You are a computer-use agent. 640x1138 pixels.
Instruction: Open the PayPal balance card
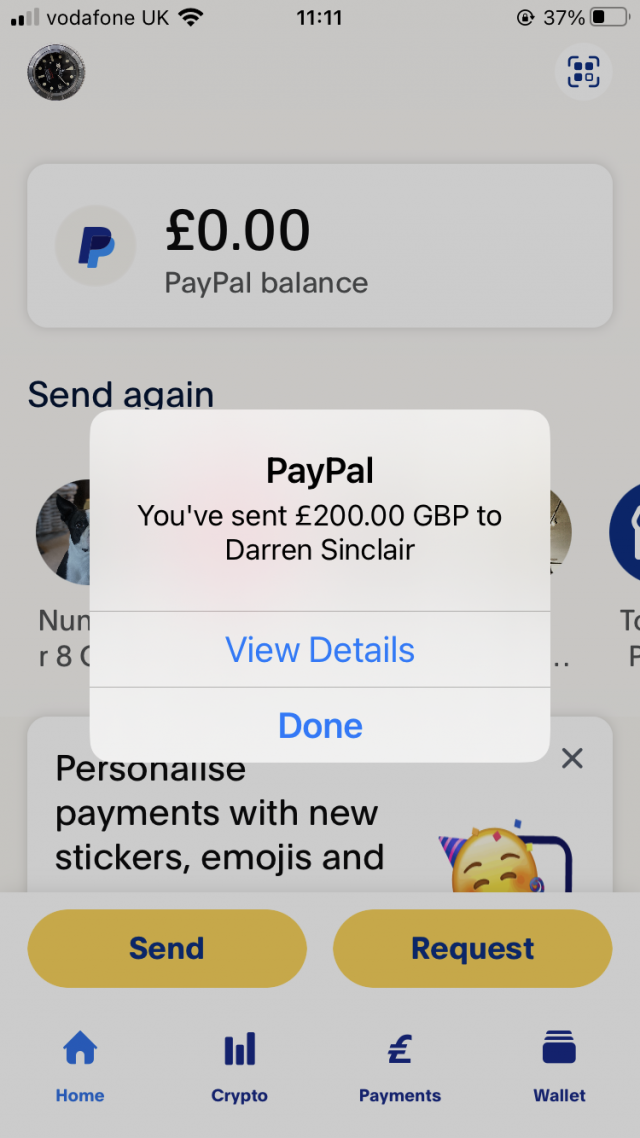click(320, 246)
